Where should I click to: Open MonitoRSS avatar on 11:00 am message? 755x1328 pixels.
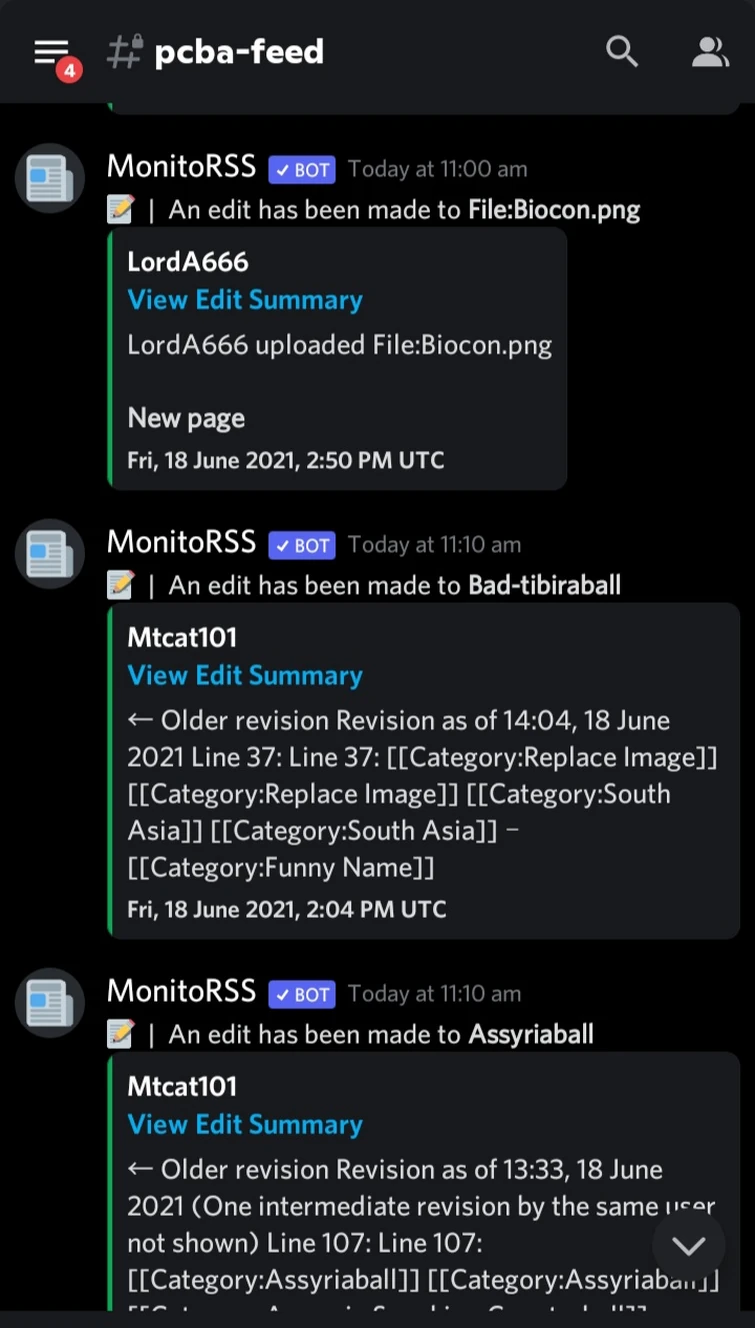(50, 179)
